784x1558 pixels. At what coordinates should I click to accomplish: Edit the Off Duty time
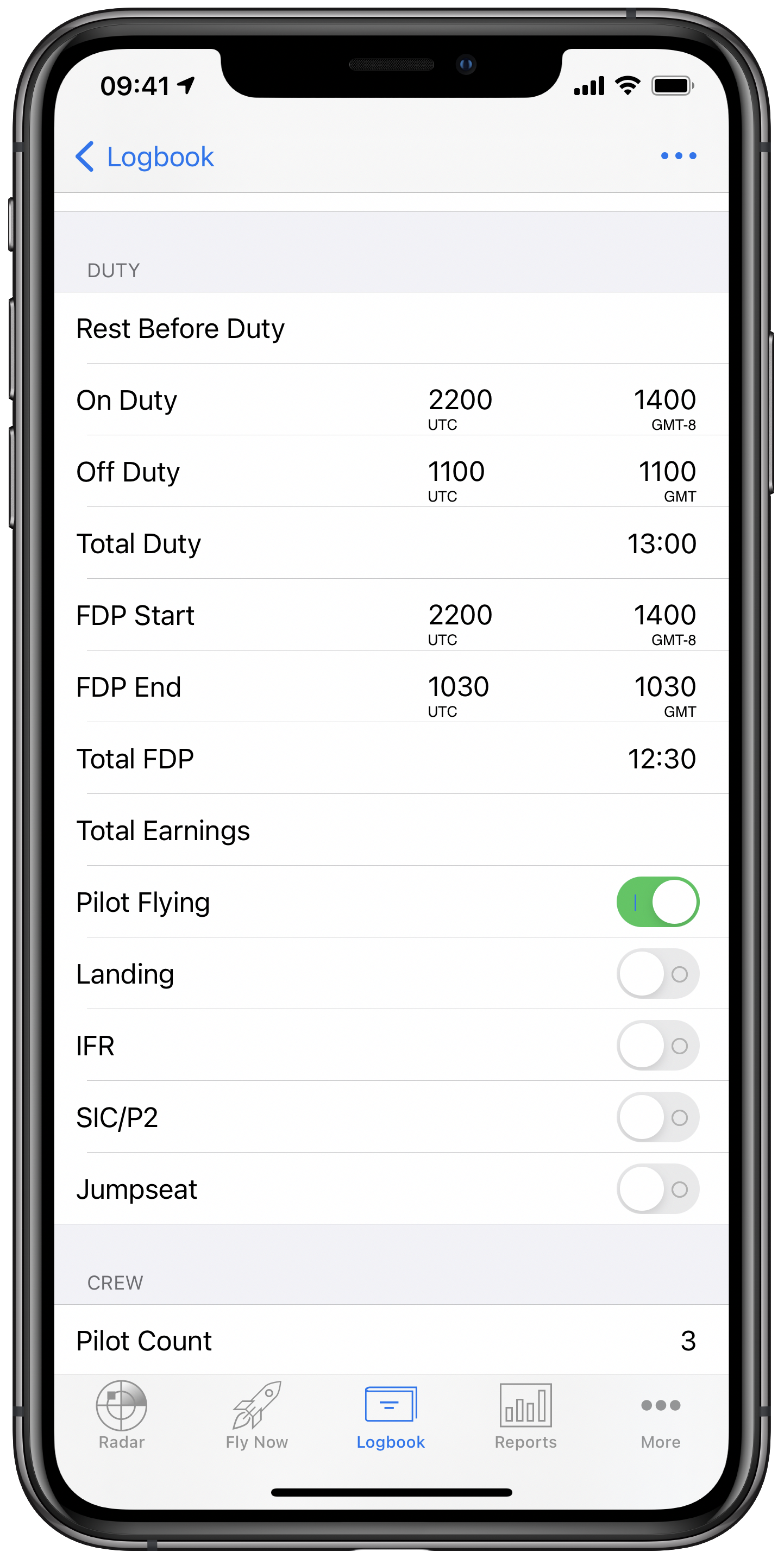click(391, 472)
